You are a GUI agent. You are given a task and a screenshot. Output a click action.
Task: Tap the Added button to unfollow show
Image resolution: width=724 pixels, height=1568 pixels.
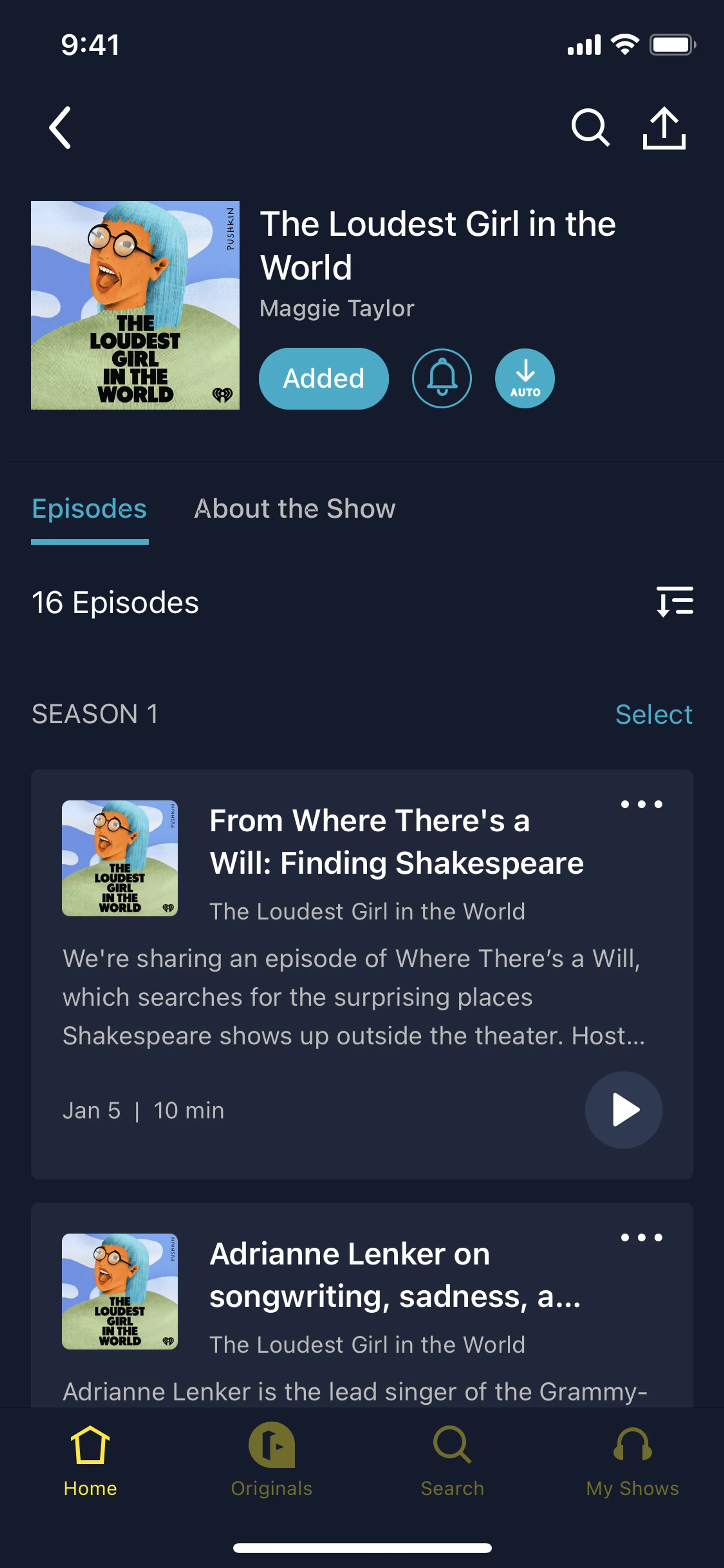coord(323,379)
